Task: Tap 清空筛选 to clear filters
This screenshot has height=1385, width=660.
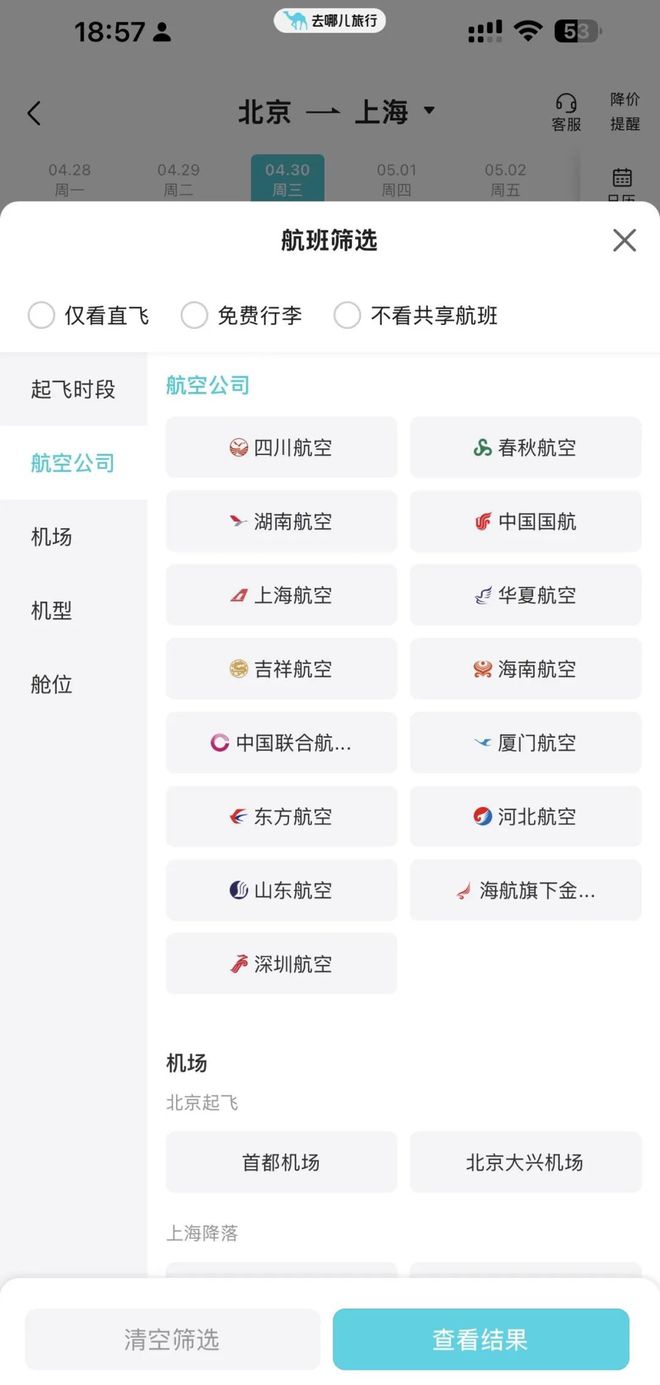Action: pos(172,1339)
